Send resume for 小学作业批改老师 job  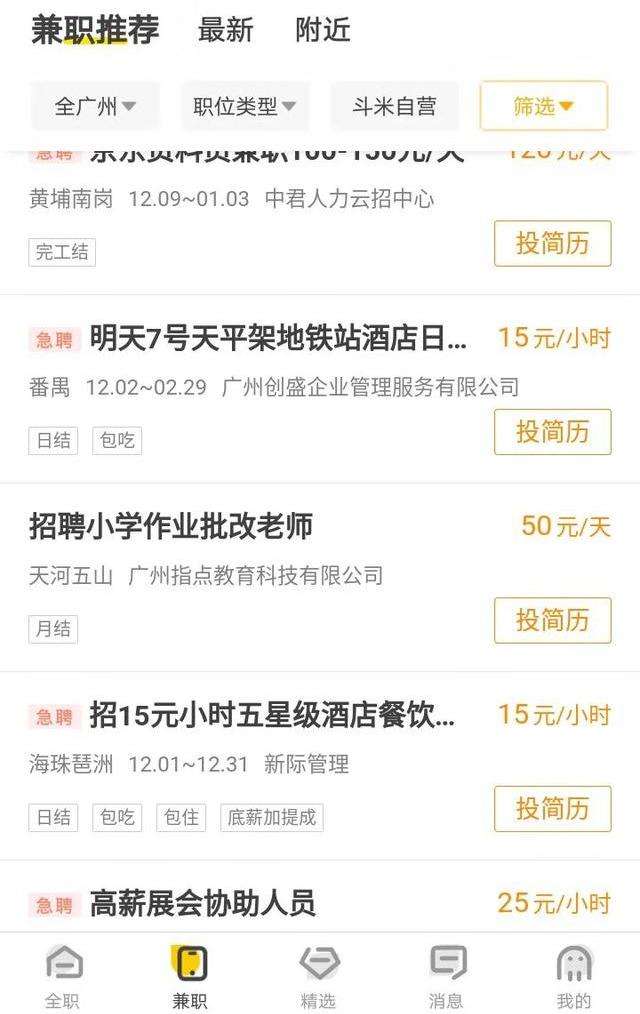point(552,620)
